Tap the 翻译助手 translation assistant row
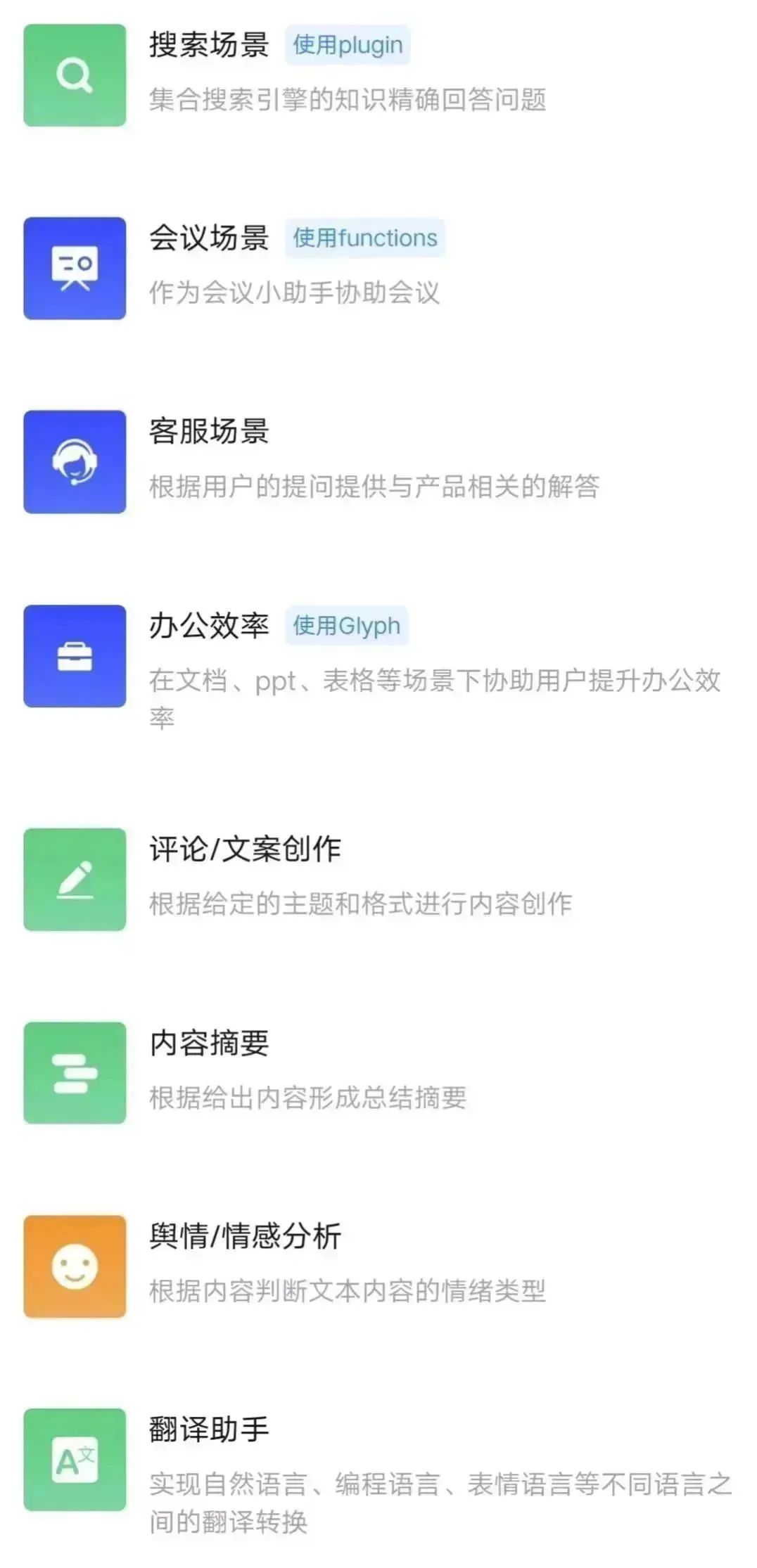This screenshot has height=1568, width=757. (x=208, y=1430)
